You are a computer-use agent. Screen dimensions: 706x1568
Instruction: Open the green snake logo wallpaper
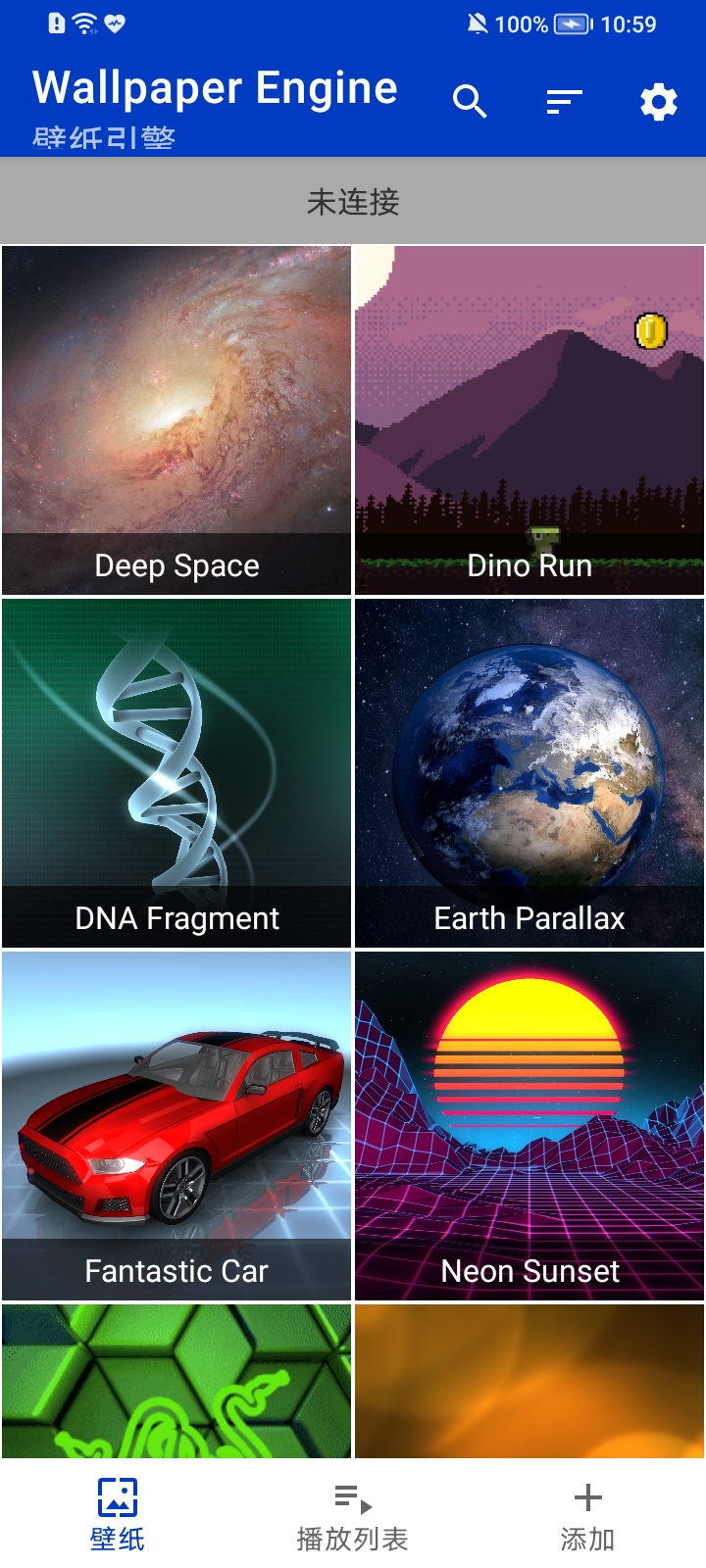[x=176, y=1381]
